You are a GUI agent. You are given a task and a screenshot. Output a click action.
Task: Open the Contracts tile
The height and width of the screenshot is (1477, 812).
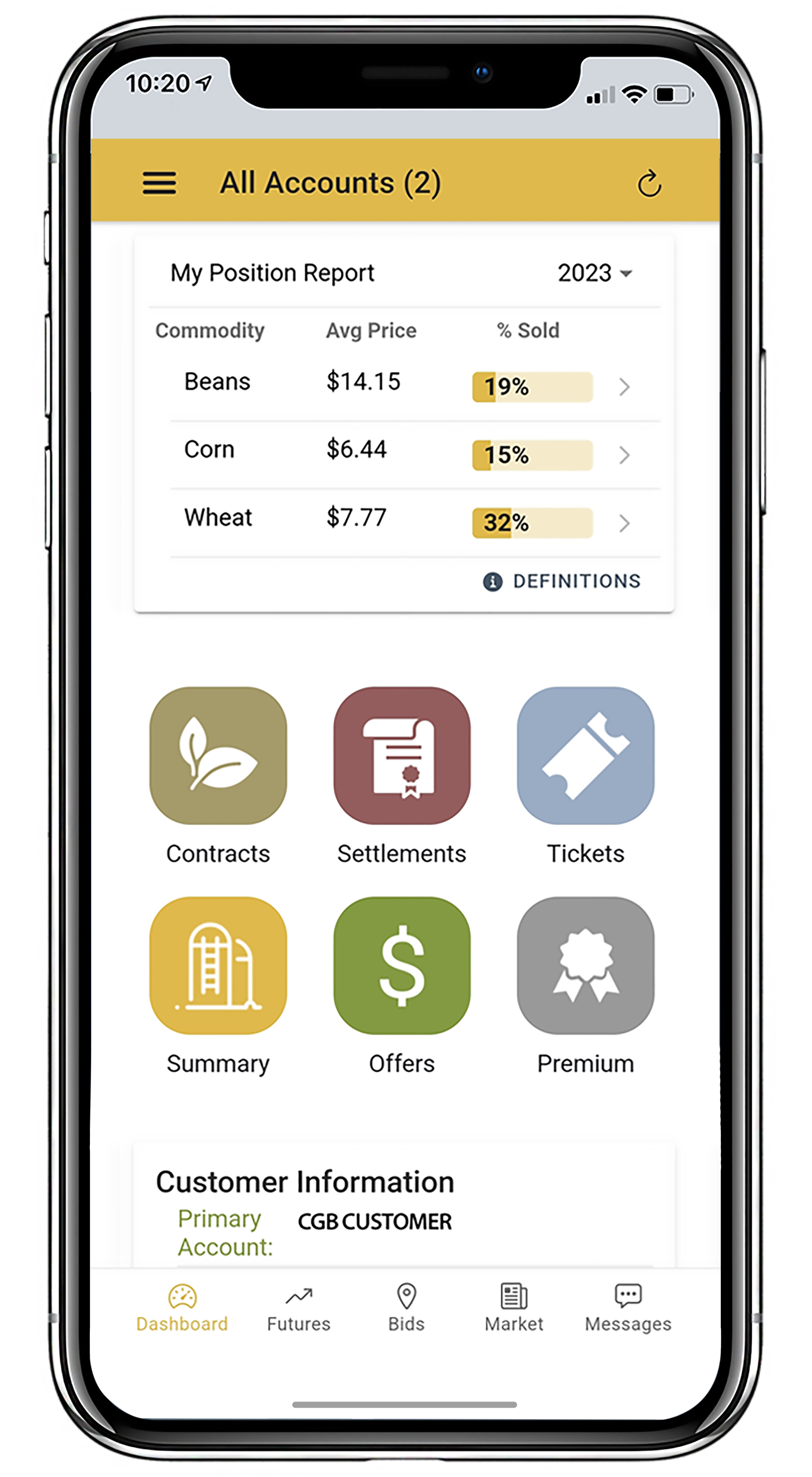218,756
